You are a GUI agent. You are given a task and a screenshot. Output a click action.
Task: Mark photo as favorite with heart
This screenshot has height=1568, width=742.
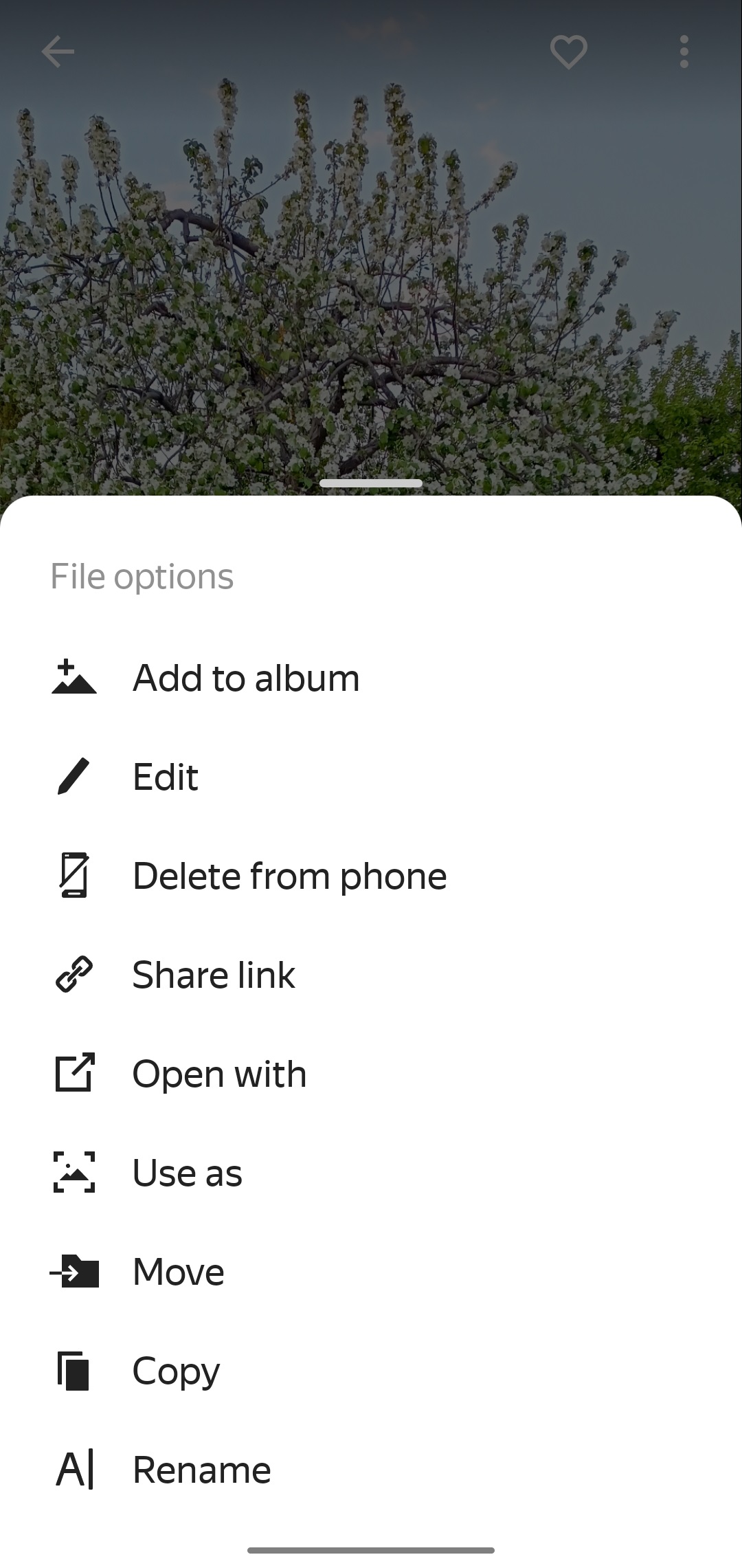pyautogui.click(x=568, y=52)
